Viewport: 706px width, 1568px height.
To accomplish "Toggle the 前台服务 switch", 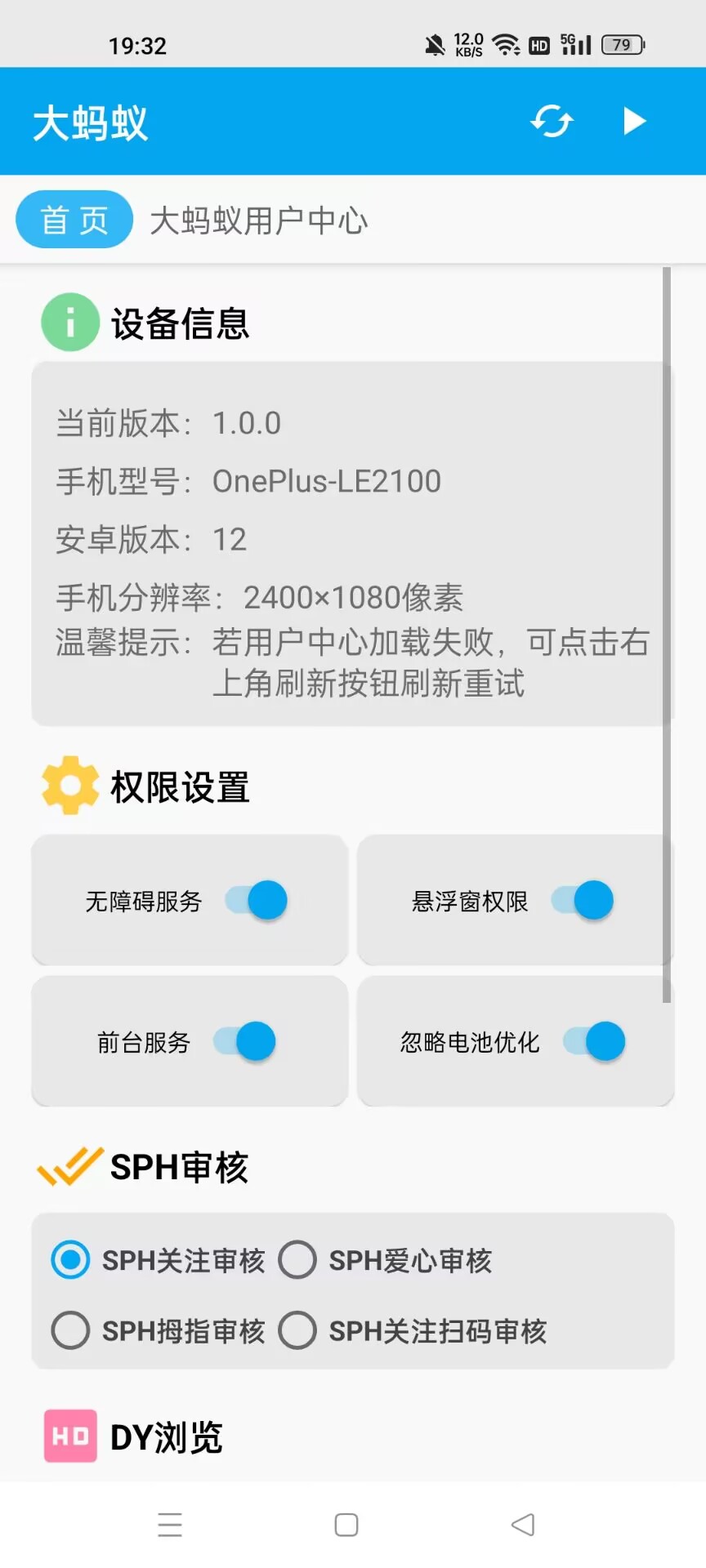I will 245,1041.
